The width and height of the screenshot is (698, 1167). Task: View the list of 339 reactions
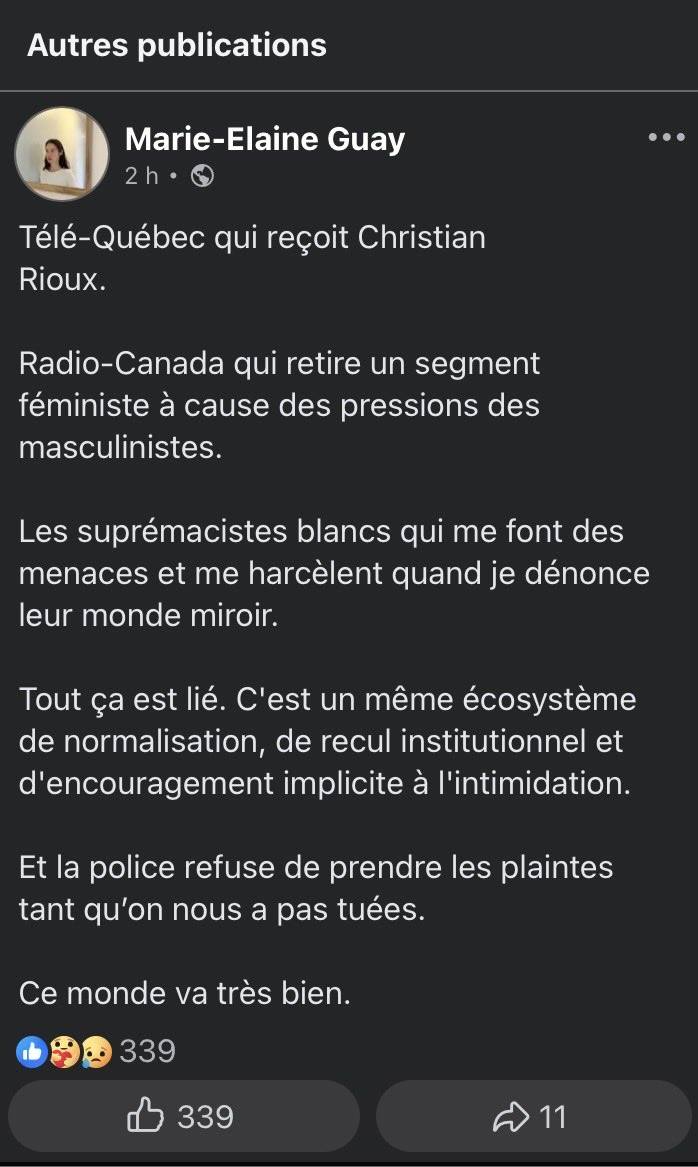point(96,1050)
